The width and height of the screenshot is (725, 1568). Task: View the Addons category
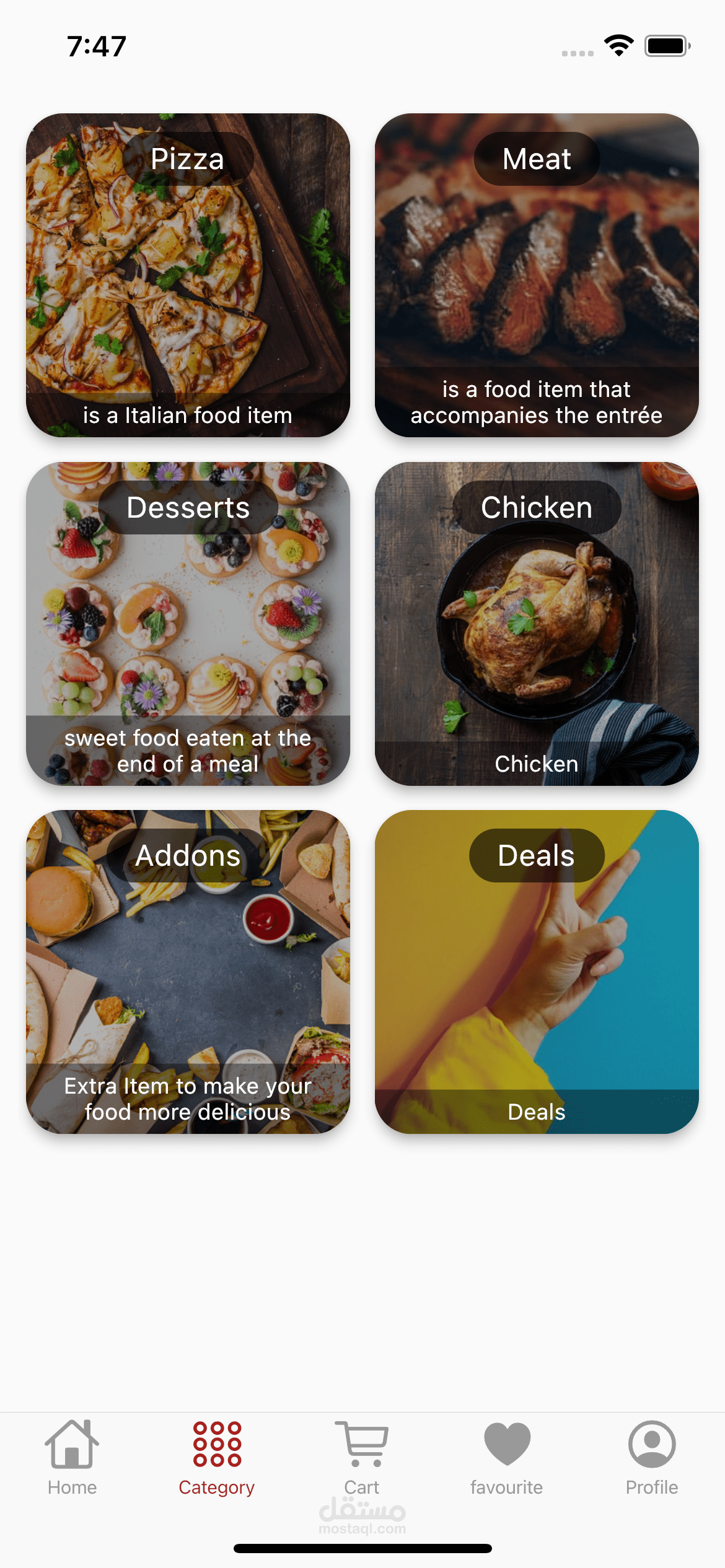[x=188, y=972]
